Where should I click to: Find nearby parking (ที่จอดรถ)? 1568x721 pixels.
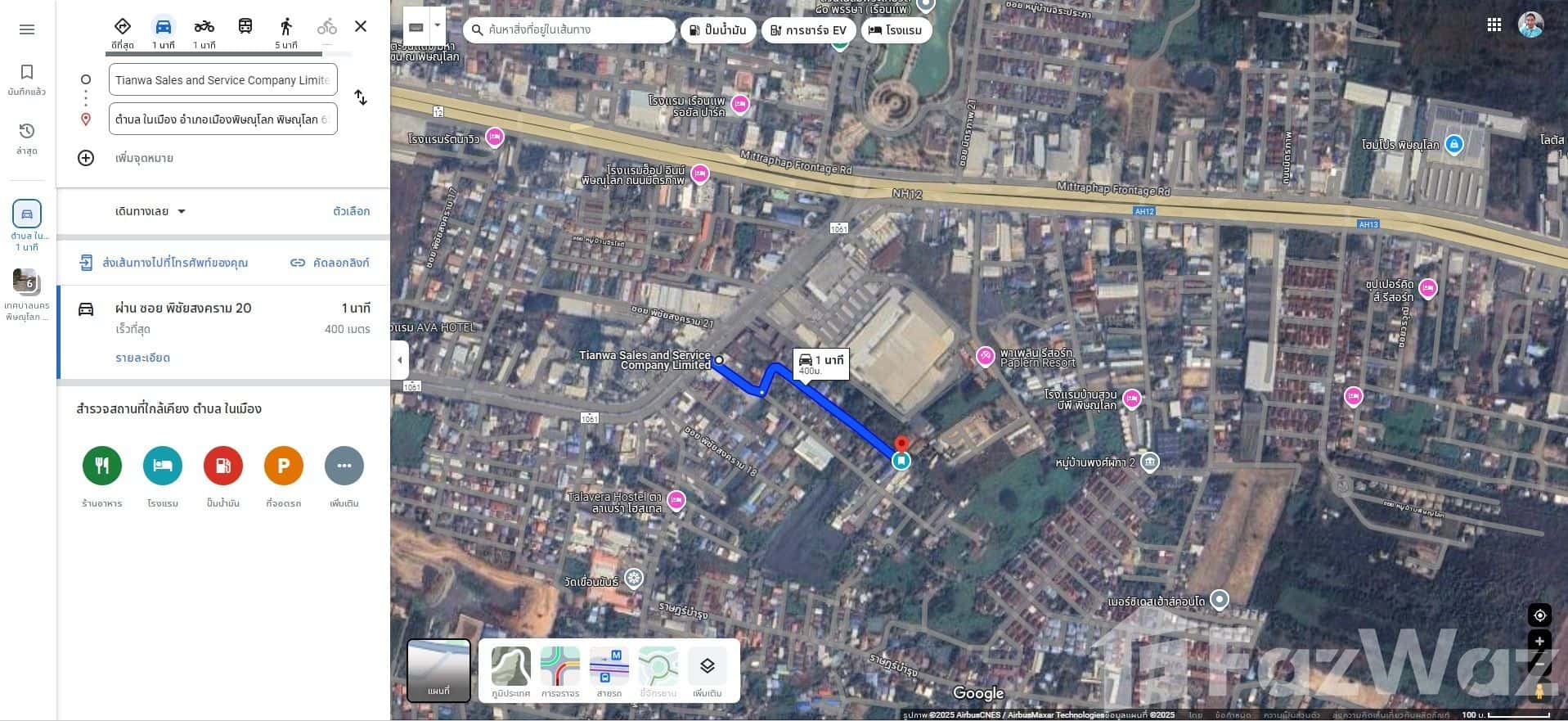284,466
